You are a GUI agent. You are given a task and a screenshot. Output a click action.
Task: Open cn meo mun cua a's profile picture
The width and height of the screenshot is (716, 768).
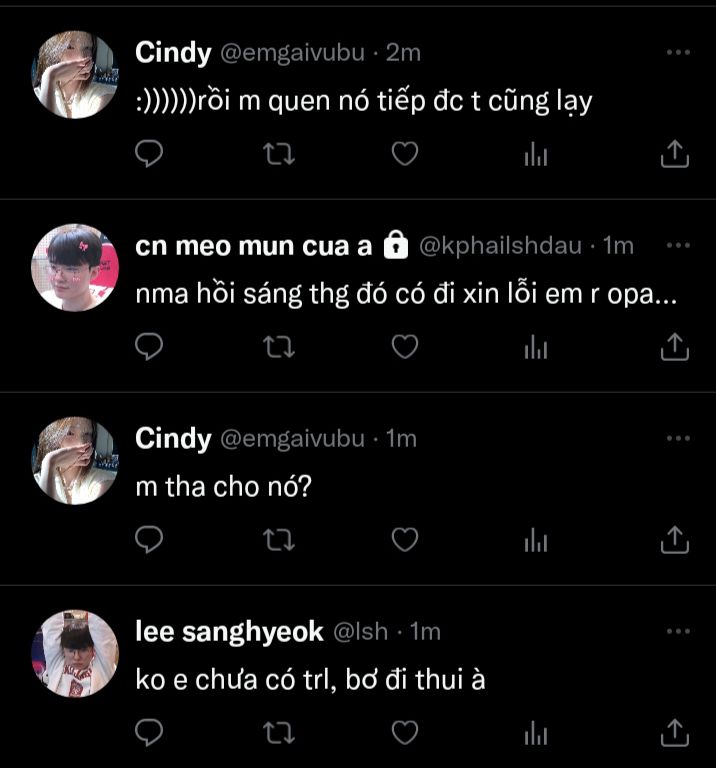(75, 267)
